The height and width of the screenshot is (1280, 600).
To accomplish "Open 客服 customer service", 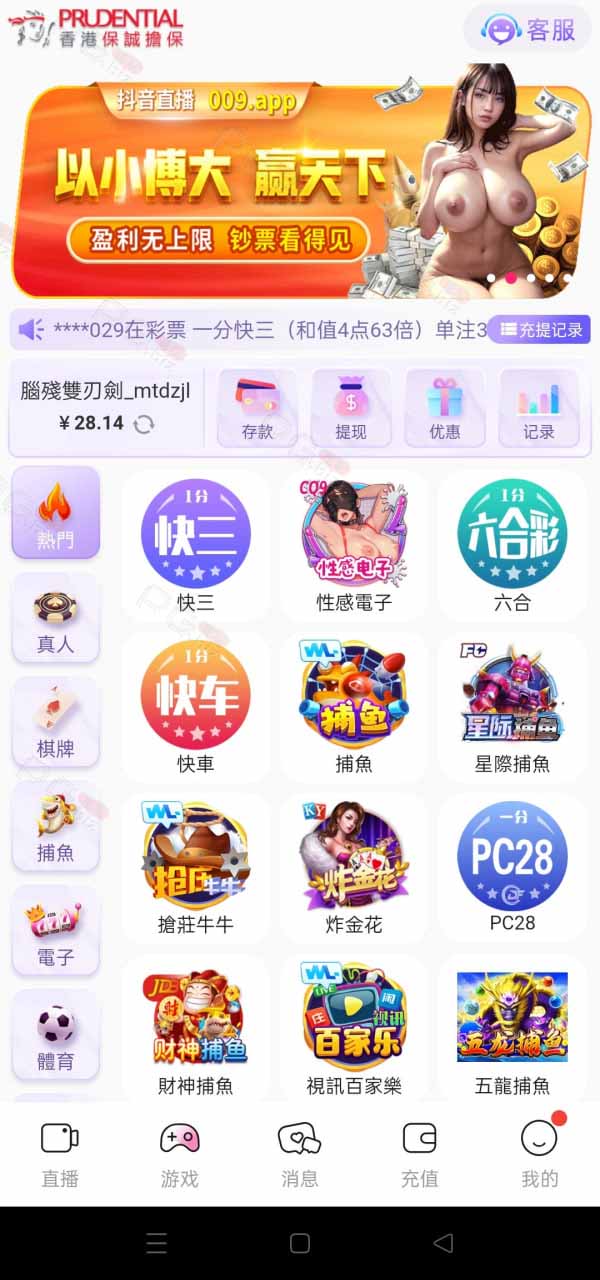I will (x=527, y=29).
